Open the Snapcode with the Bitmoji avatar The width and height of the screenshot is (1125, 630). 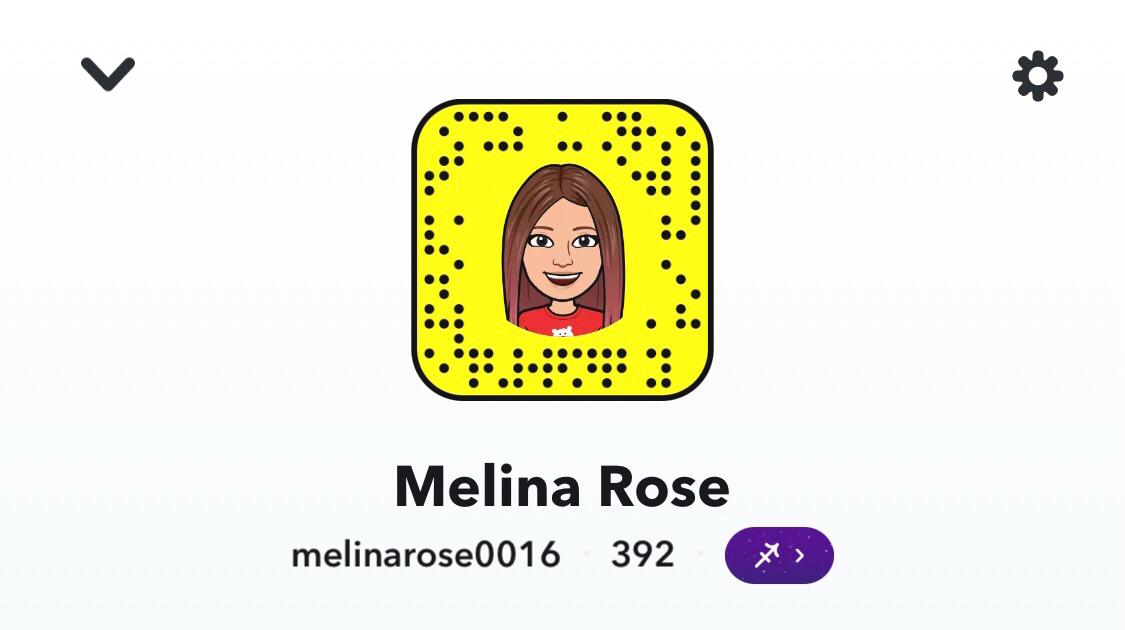562,250
